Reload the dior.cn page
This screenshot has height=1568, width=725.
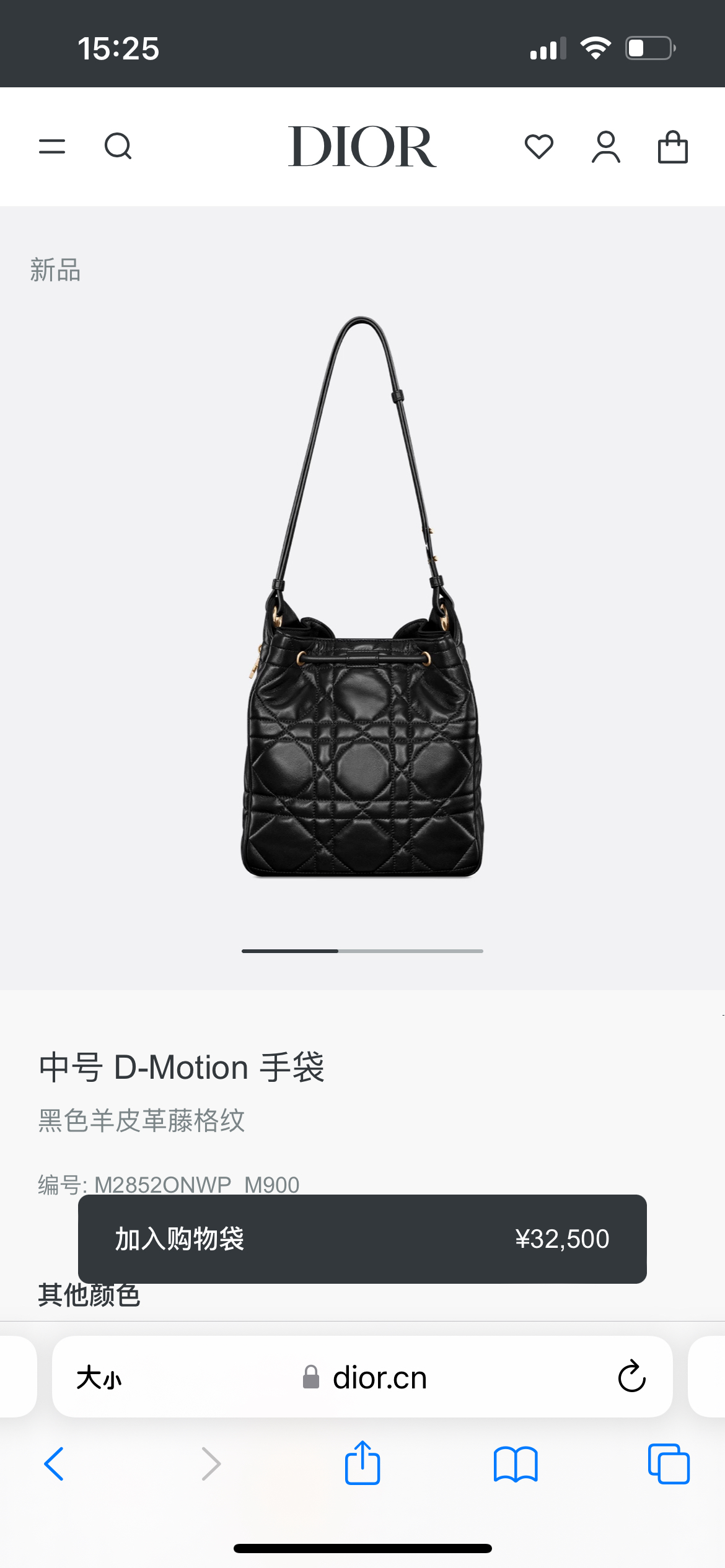pos(631,1377)
